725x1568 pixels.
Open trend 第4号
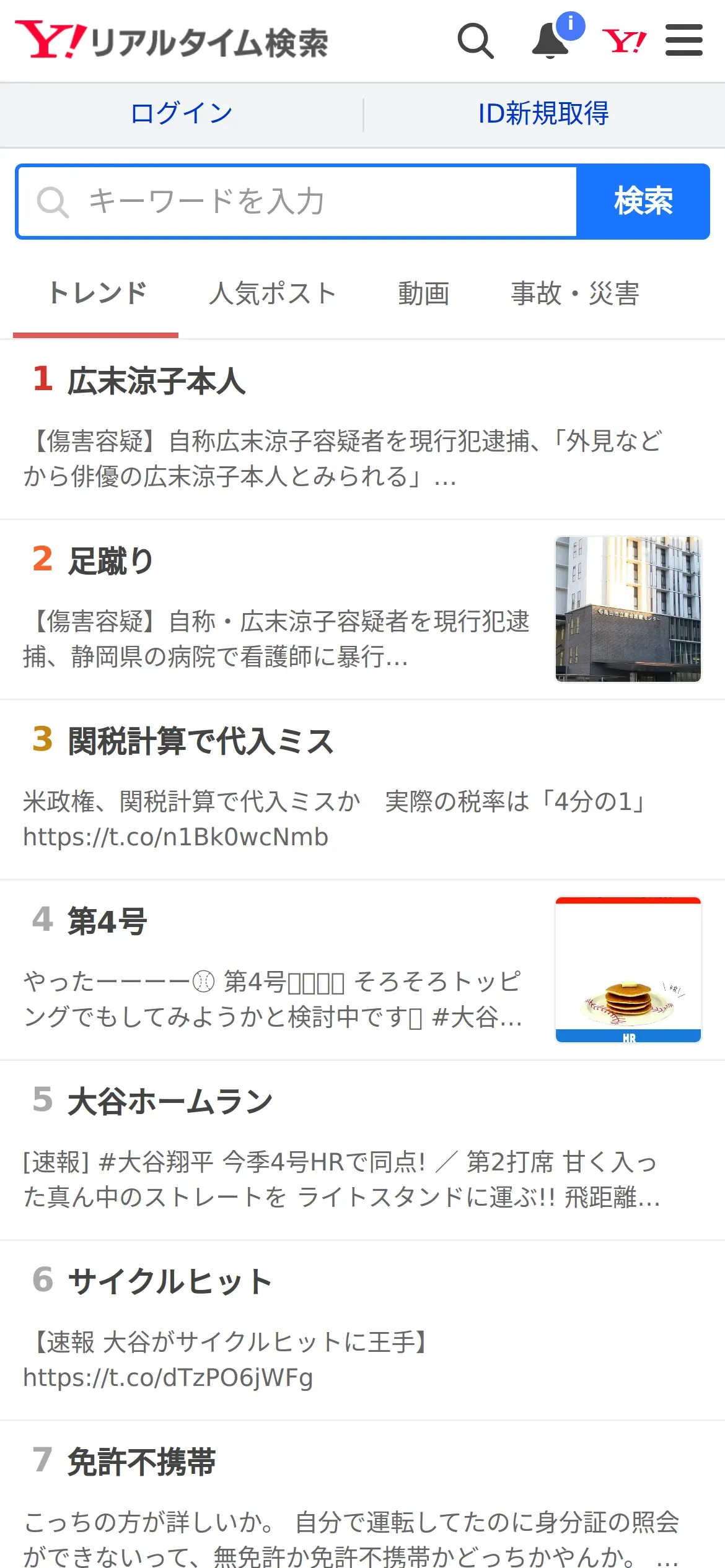pyautogui.click(x=107, y=921)
